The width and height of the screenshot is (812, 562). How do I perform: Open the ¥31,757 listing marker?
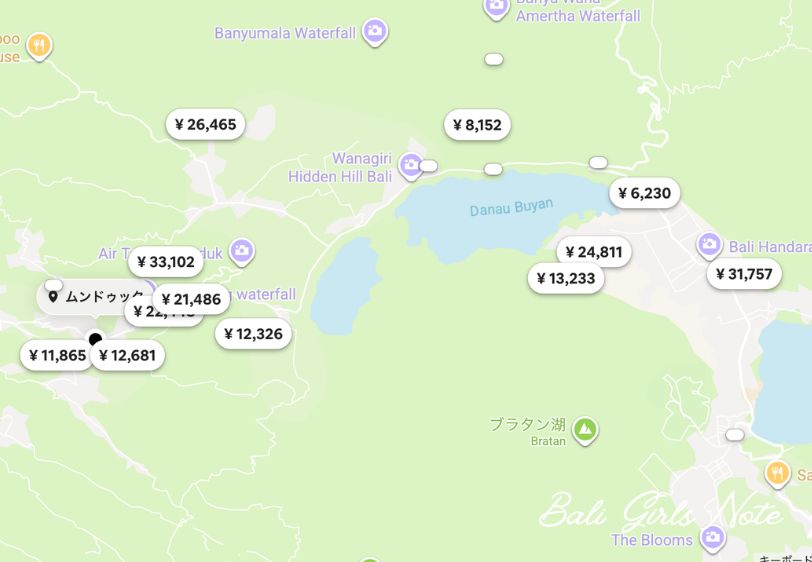(744, 274)
